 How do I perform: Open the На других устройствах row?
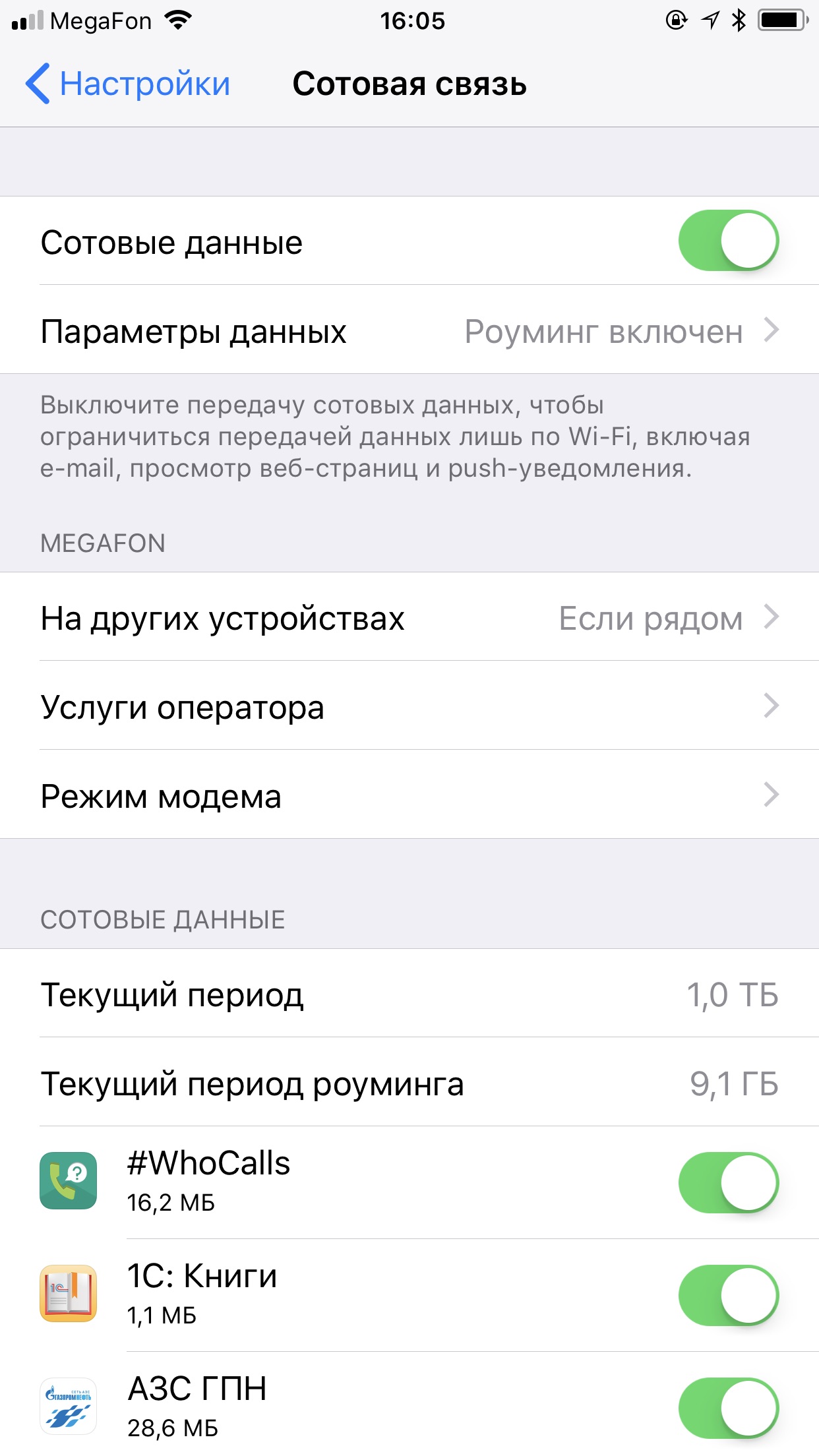pos(409,618)
